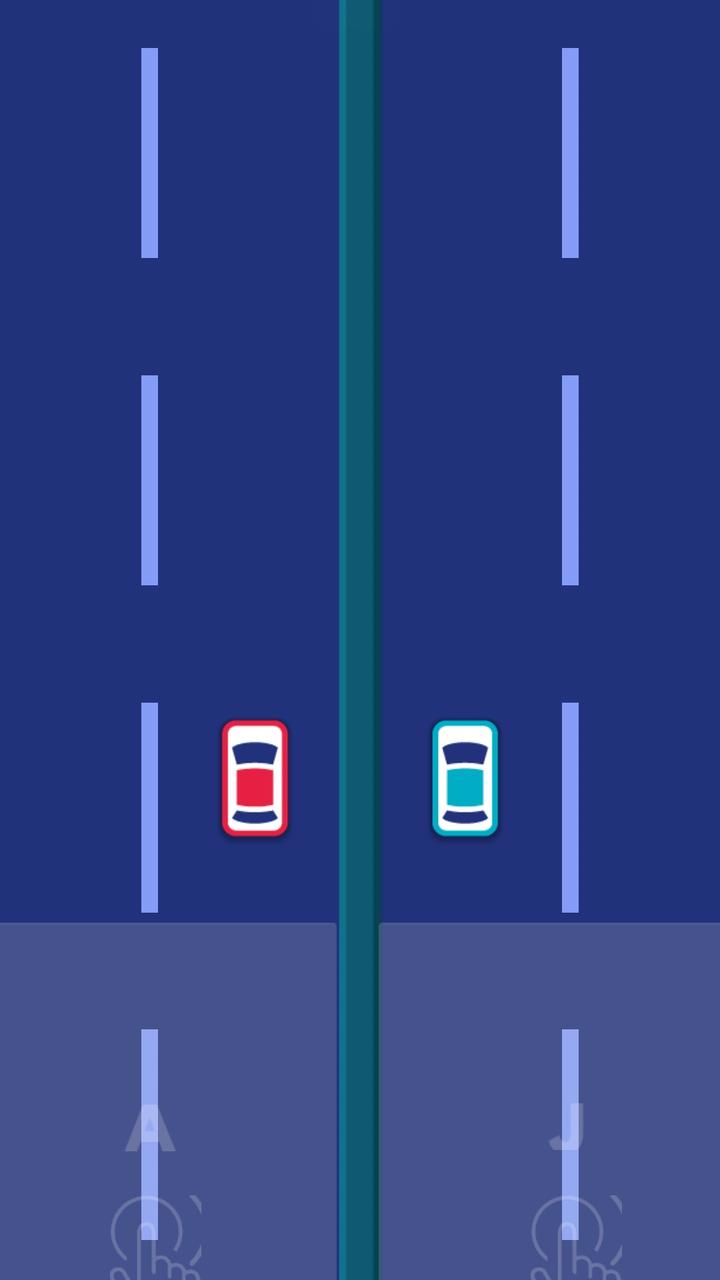The width and height of the screenshot is (720, 1280).
Task: Tap the right J touch zone
Action: click(x=550, y=1100)
